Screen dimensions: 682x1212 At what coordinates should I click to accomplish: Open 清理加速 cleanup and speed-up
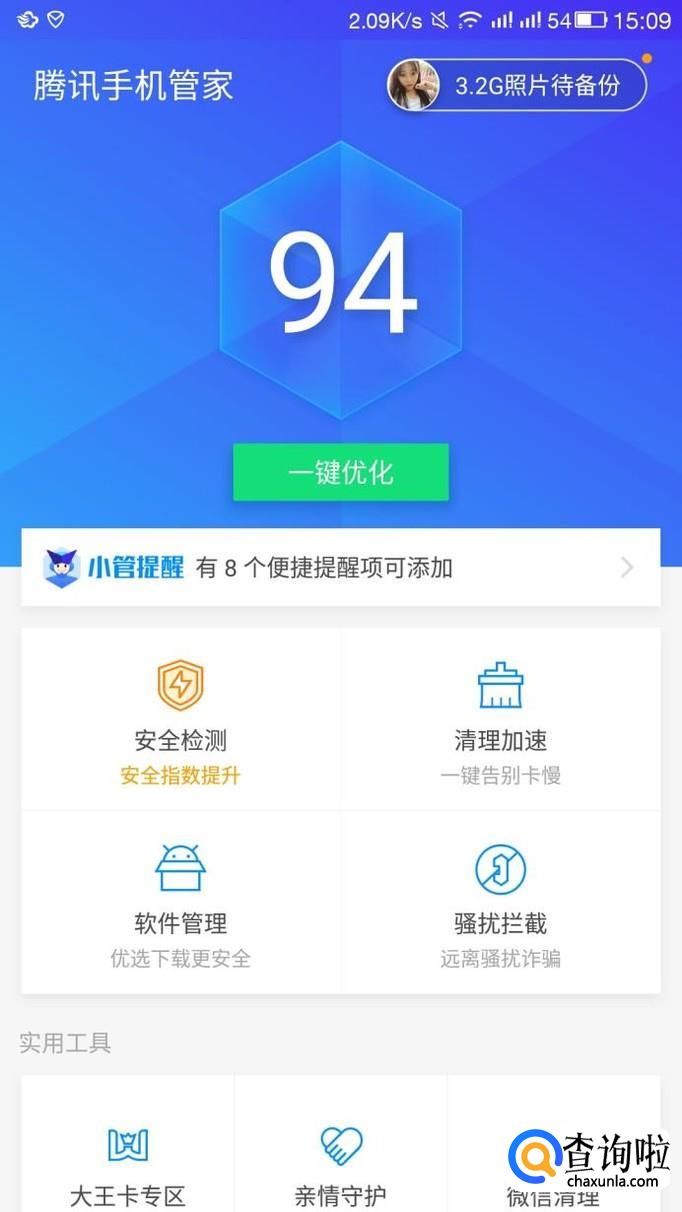point(500,719)
